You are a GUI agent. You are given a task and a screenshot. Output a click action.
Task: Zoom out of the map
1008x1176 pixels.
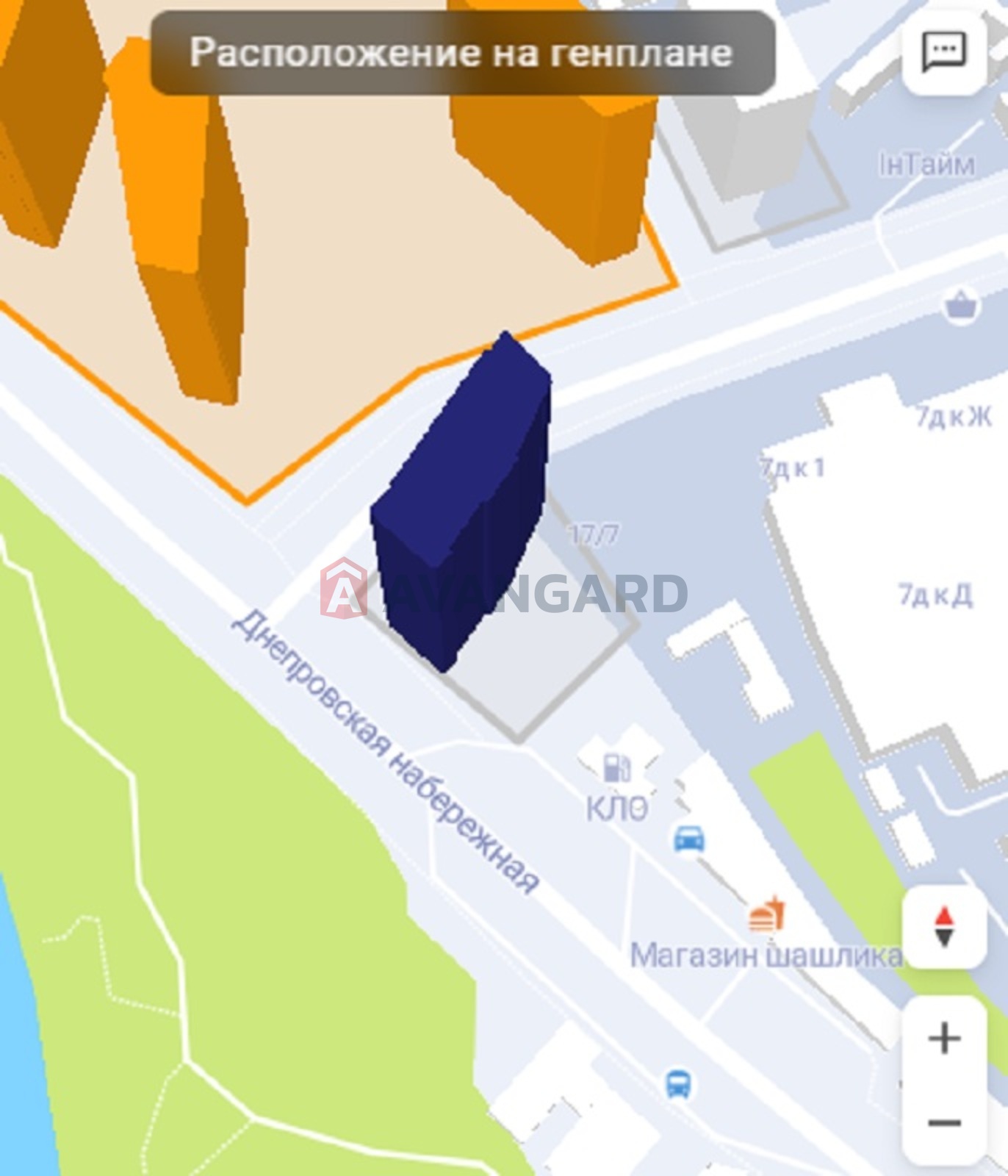pos(944,1122)
